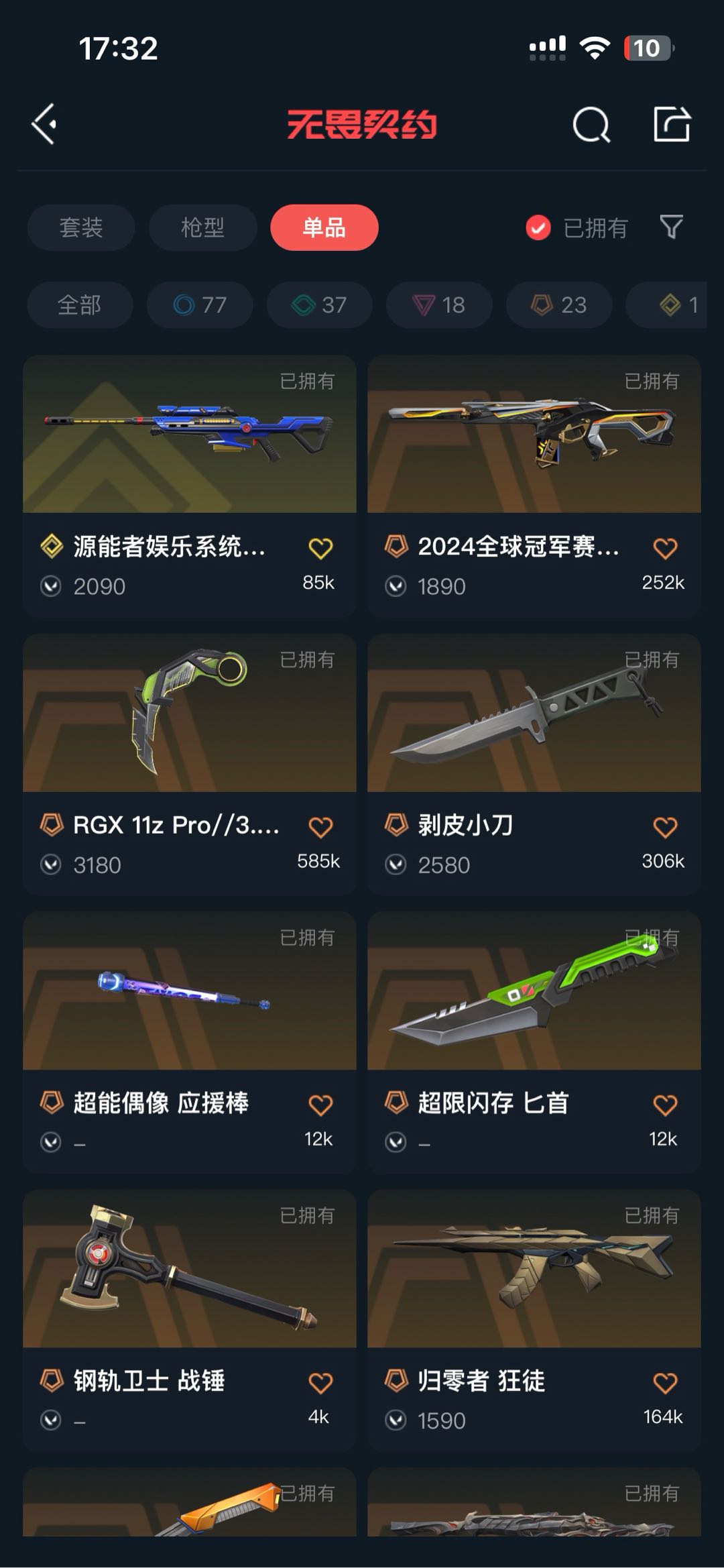Go back using the top-left arrow
Screen dimensions: 724x1568
[44, 124]
